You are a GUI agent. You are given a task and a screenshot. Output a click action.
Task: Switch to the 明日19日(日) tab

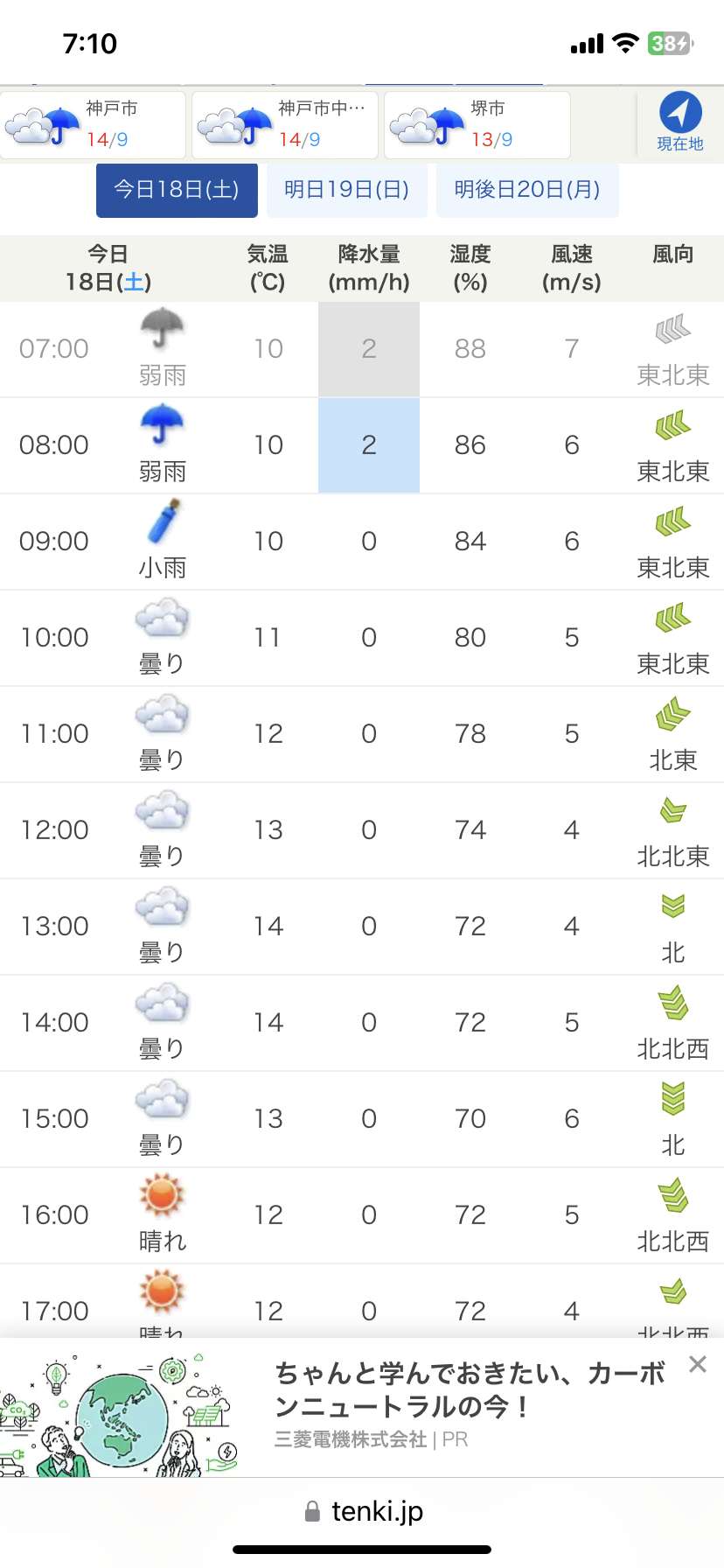[x=346, y=190]
